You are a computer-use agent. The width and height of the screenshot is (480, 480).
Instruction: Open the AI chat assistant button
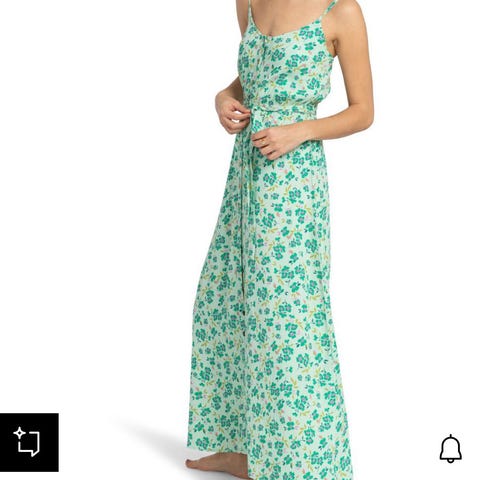[29, 442]
